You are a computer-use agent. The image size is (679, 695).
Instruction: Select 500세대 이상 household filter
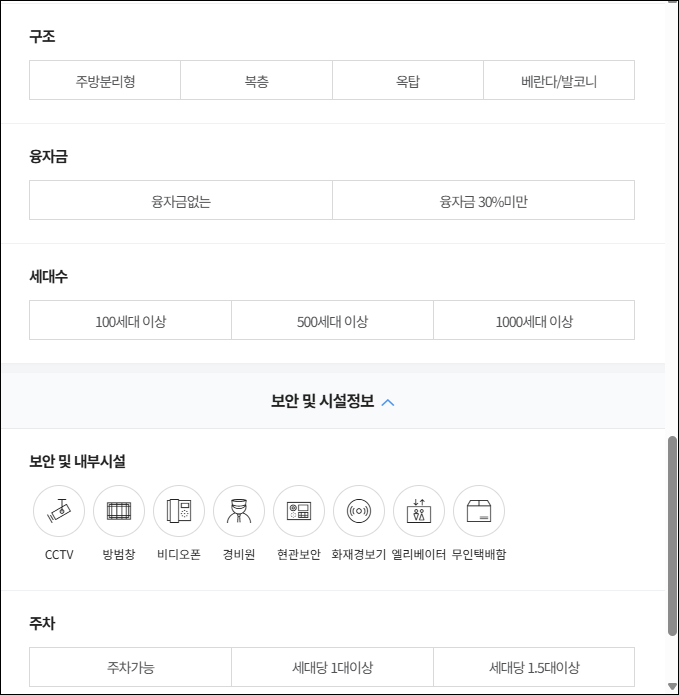click(332, 321)
